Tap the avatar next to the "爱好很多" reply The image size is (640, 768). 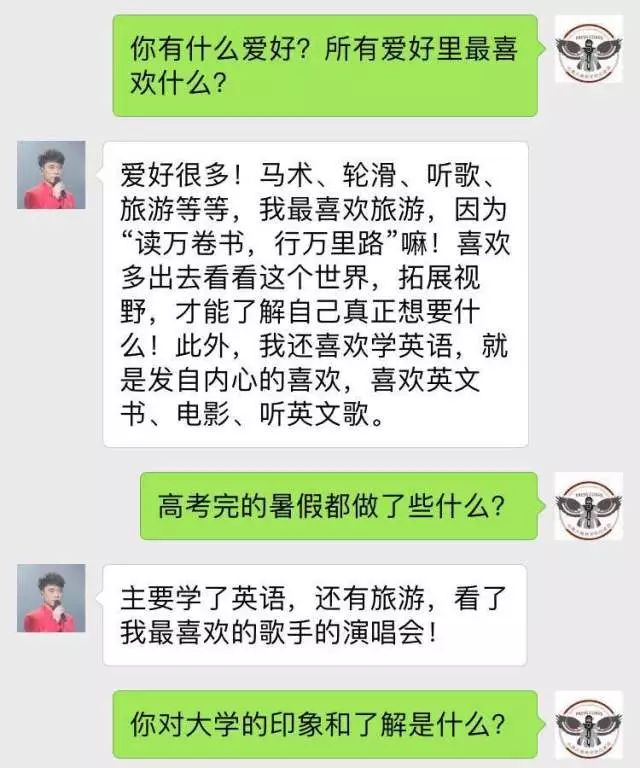(x=50, y=176)
